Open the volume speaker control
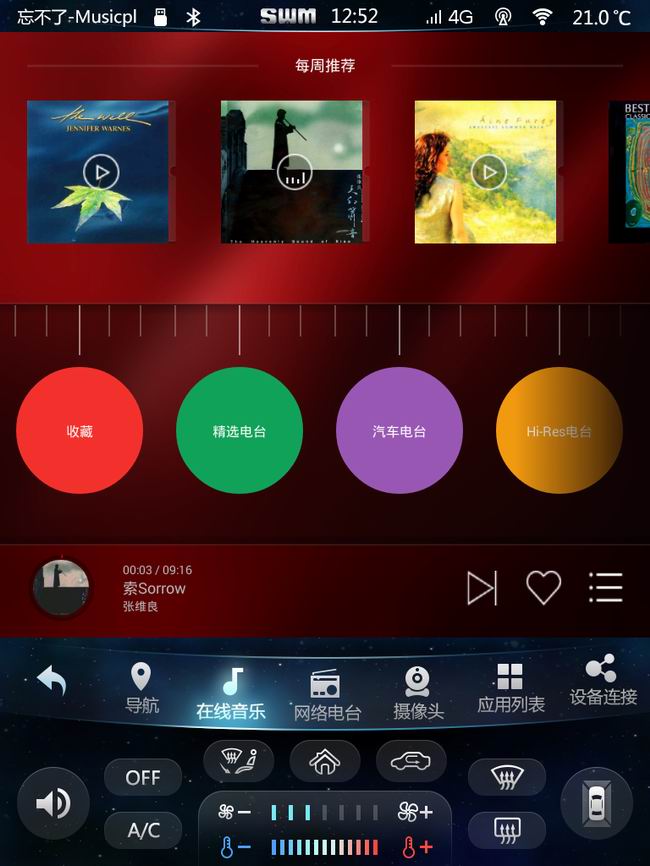The image size is (650, 866). click(53, 802)
